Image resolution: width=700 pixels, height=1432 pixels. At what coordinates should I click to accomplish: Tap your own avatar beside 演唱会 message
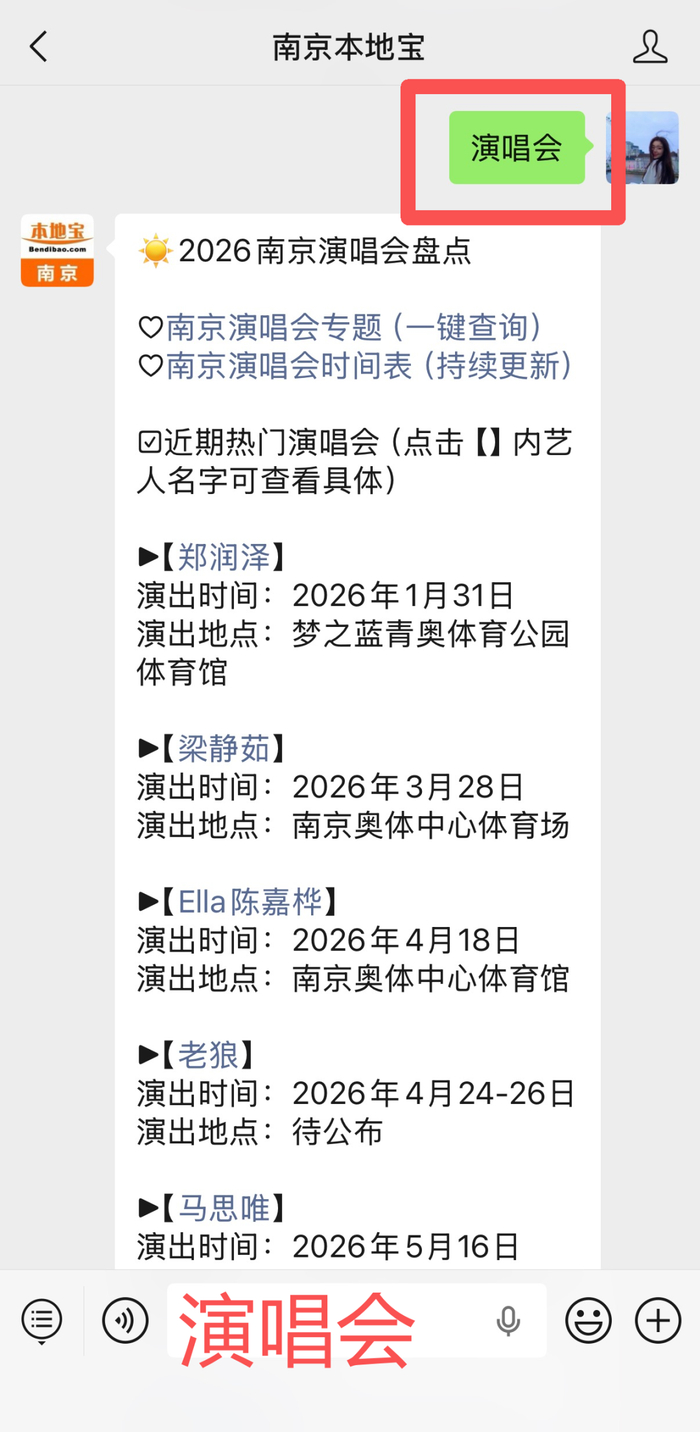(x=642, y=148)
